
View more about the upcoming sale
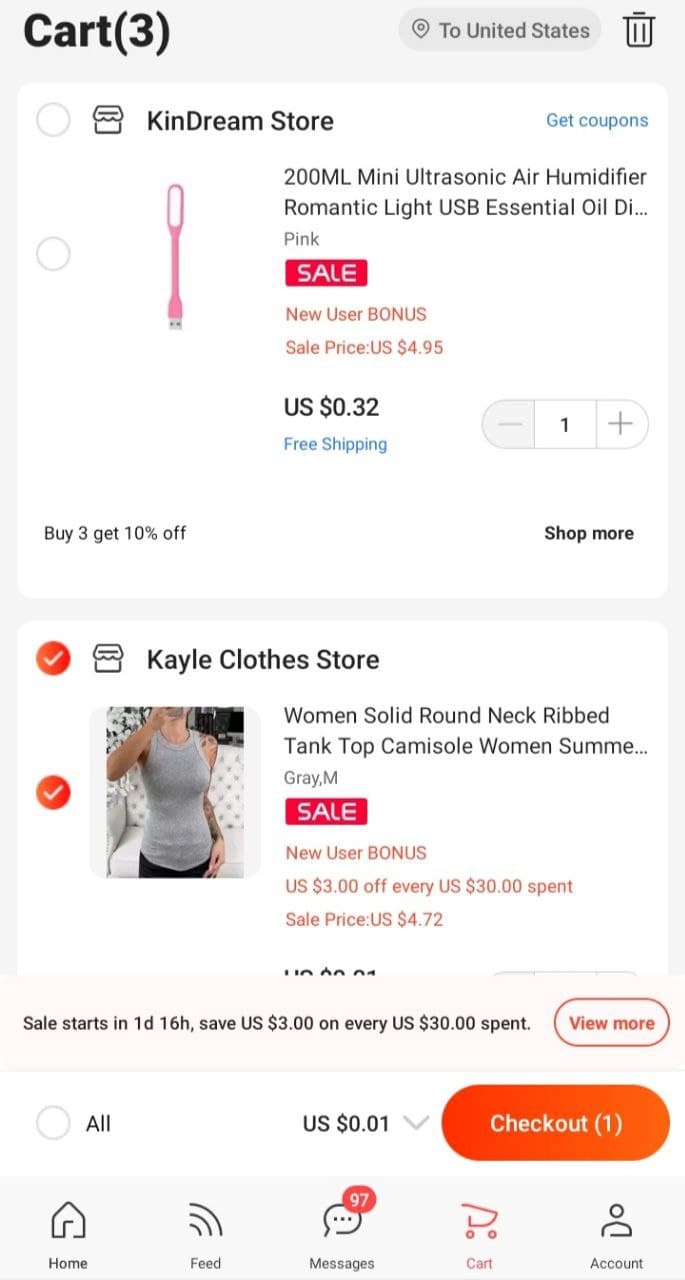611,1023
